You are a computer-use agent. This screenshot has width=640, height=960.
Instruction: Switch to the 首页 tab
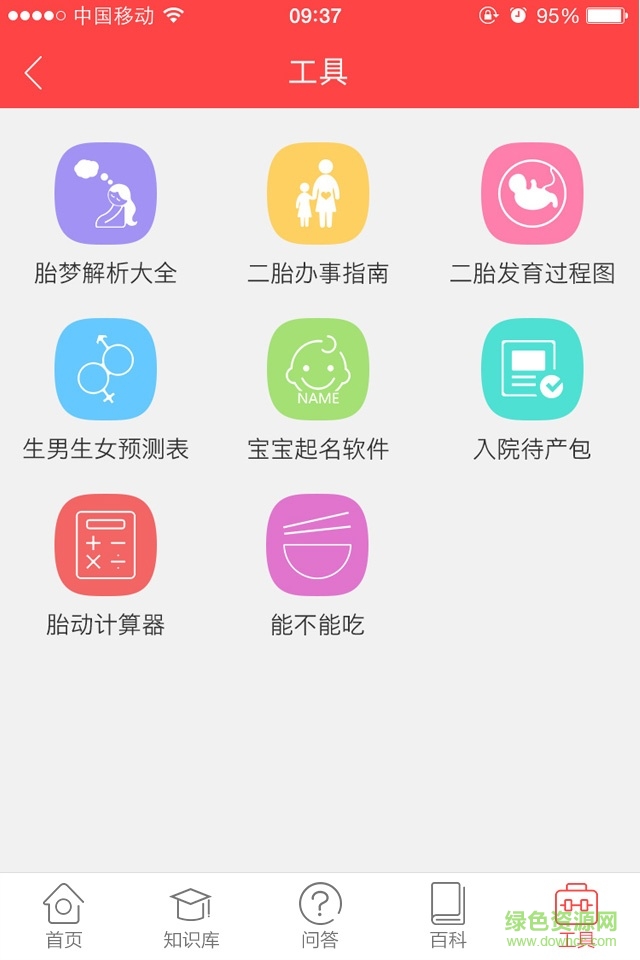click(63, 915)
